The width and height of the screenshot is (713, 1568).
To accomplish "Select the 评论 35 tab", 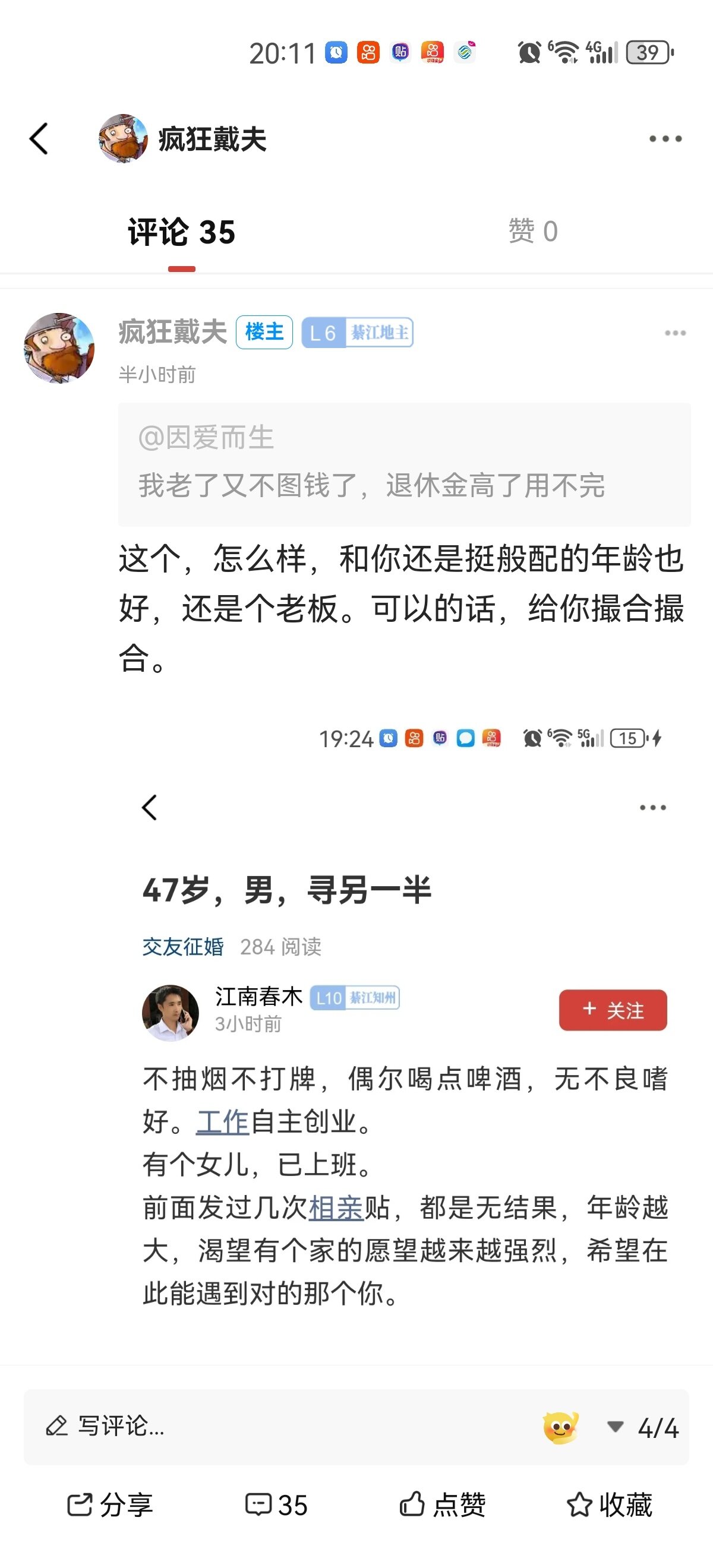I will point(181,232).
